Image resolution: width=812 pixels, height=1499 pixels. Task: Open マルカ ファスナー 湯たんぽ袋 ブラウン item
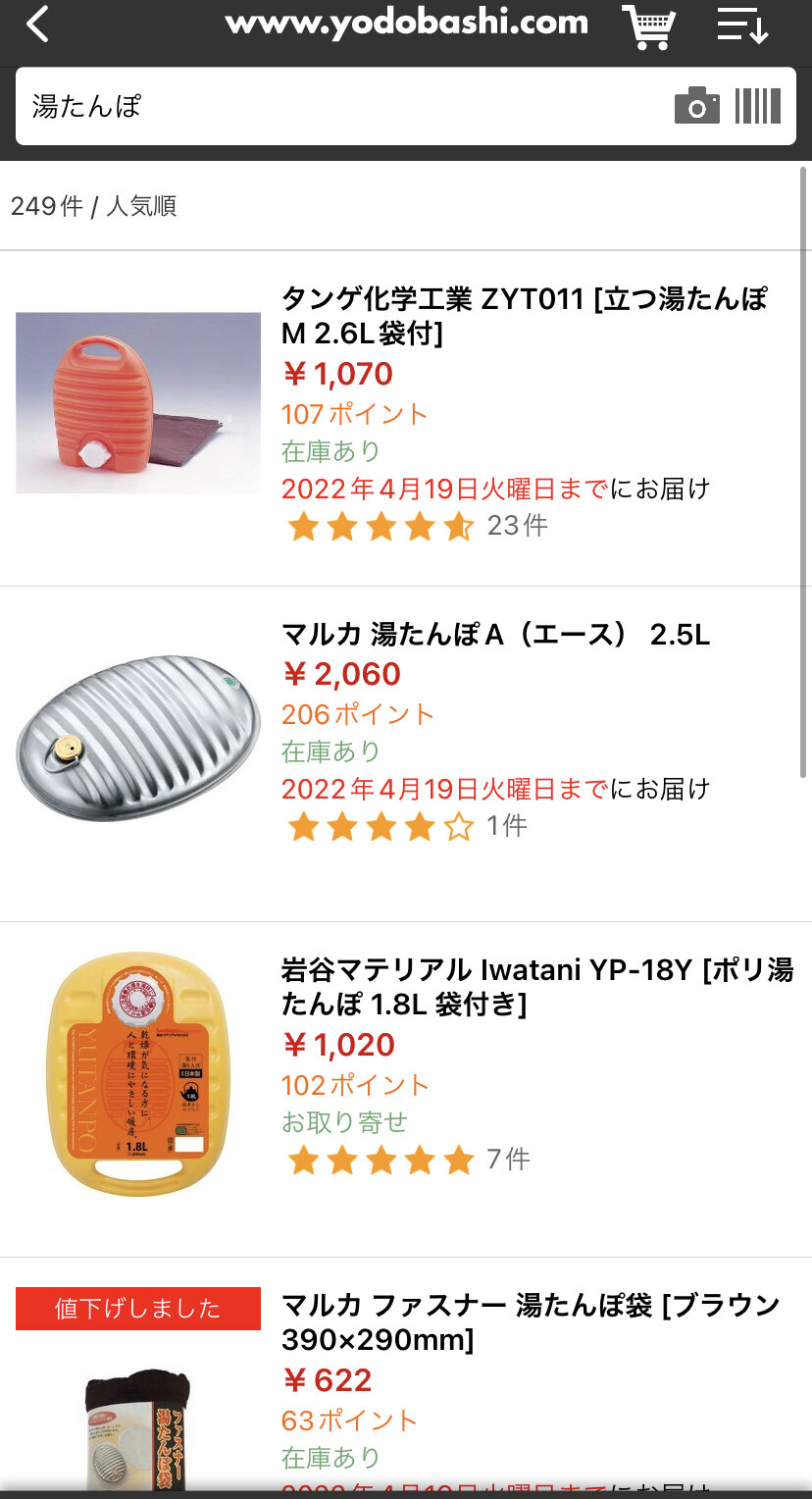click(x=531, y=1322)
